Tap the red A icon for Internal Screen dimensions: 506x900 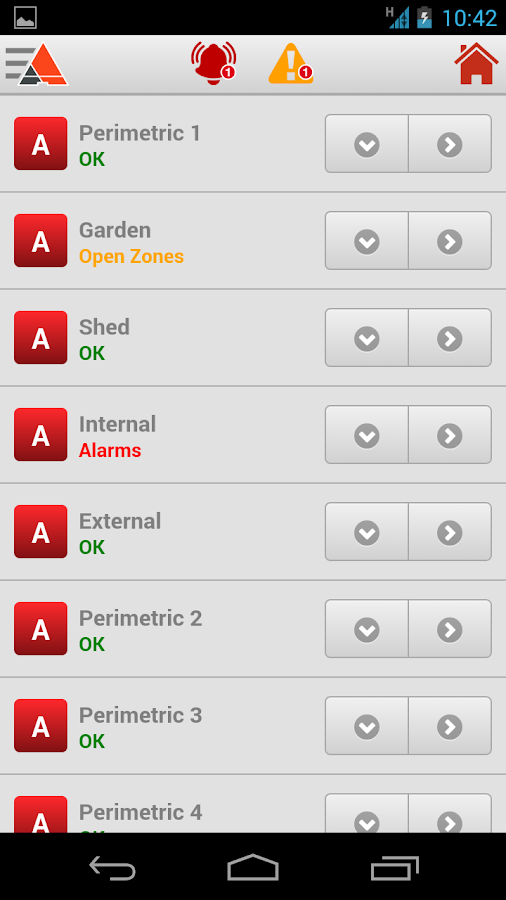(41, 435)
